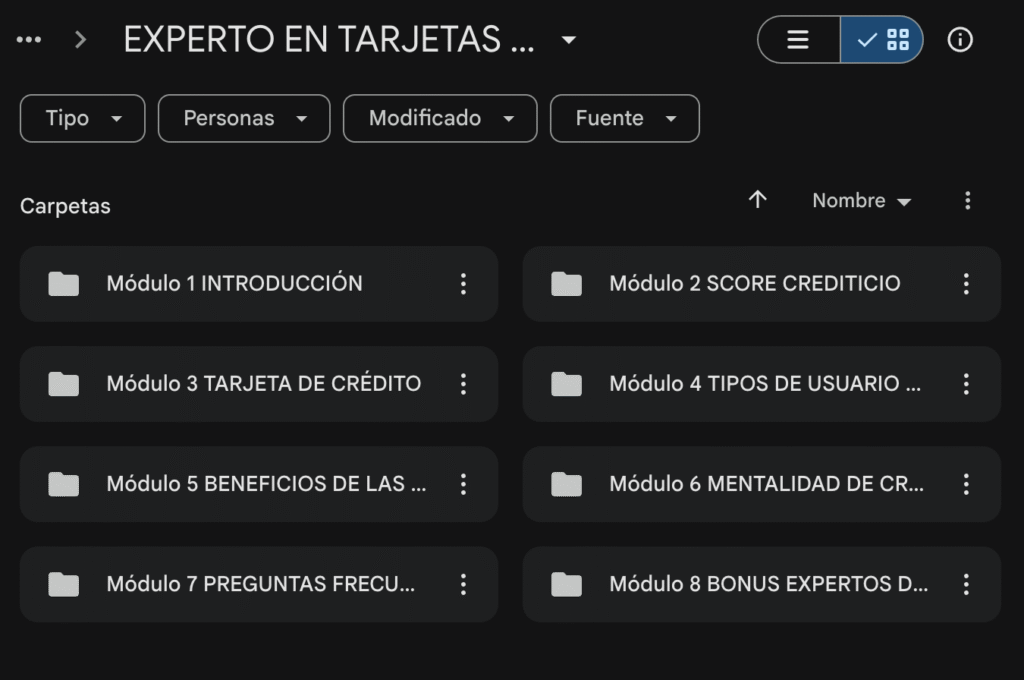Screen dimensions: 1024x680
Task: Open the breadcrumb ellipsis menu
Action: pyautogui.click(x=29, y=40)
